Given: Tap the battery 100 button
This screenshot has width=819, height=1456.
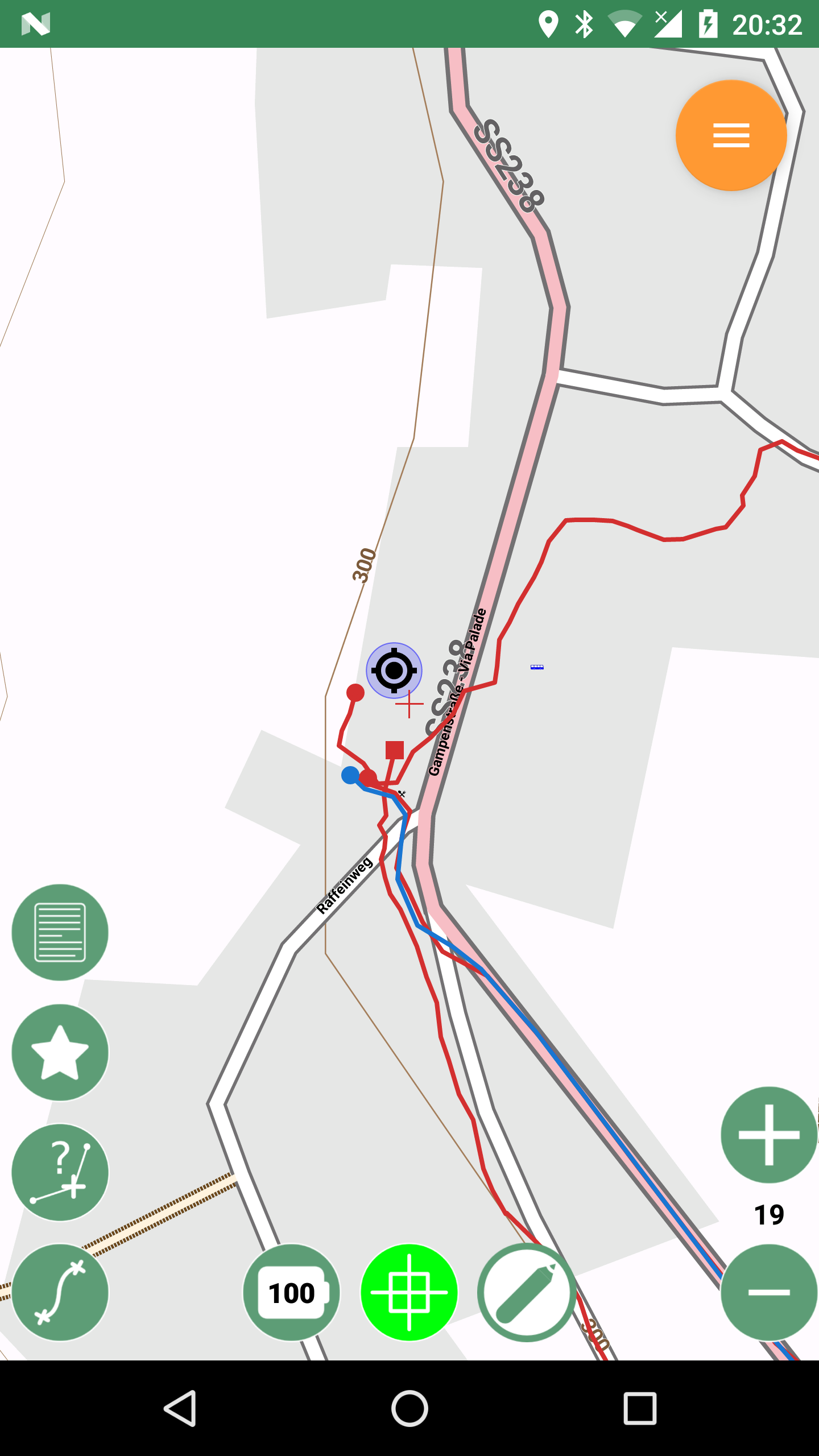Looking at the screenshot, I should click(291, 1292).
